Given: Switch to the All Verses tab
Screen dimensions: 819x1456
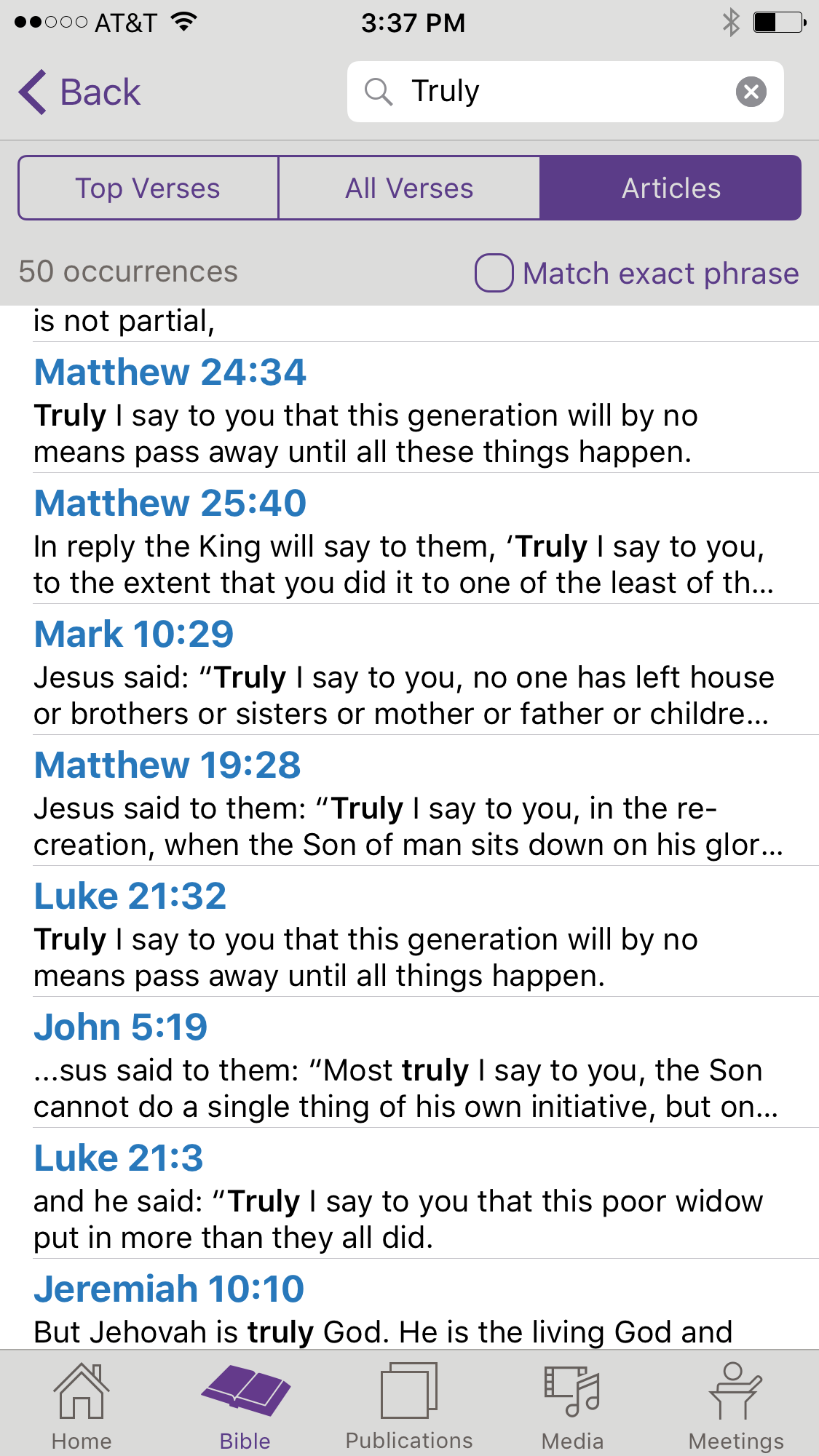Looking at the screenshot, I should (409, 188).
